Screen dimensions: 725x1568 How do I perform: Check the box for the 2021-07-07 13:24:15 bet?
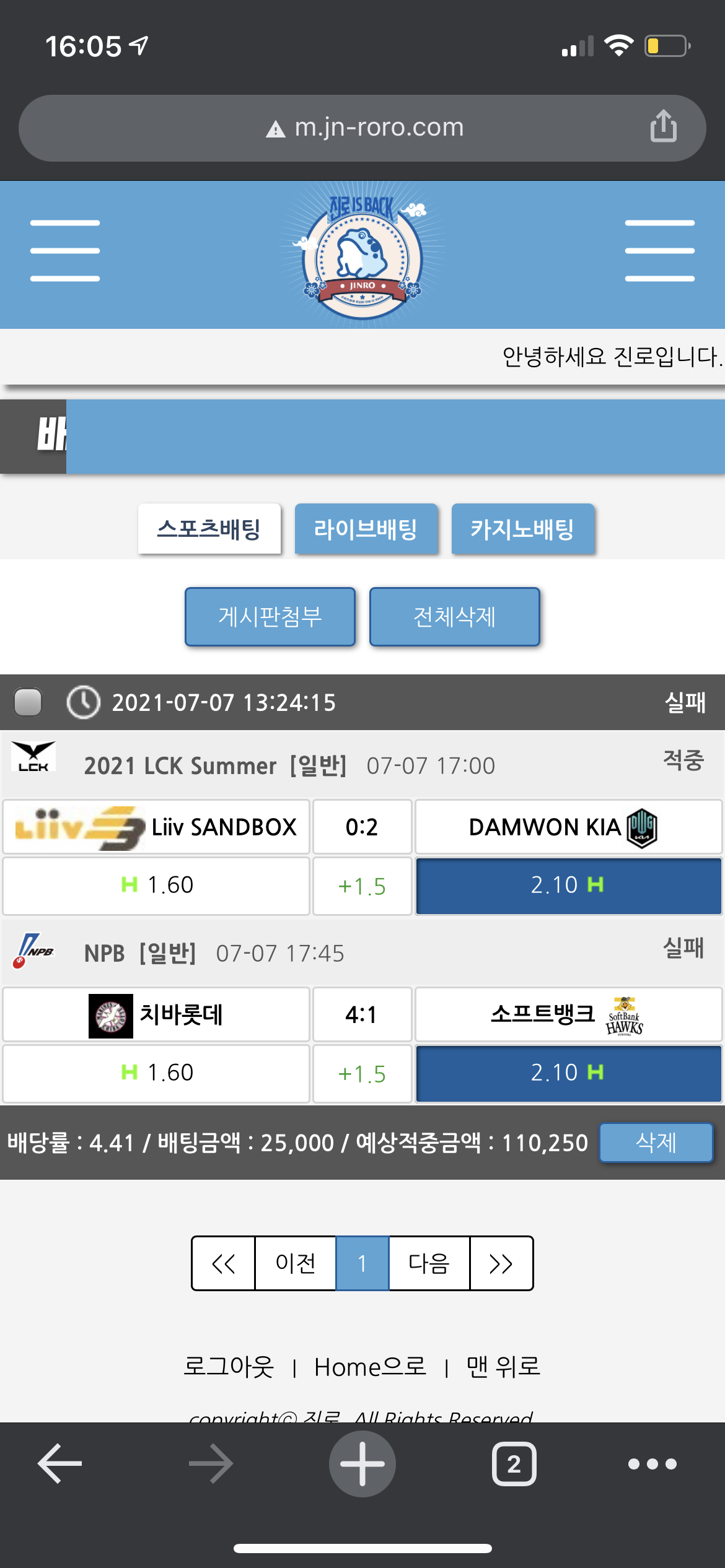(x=28, y=702)
